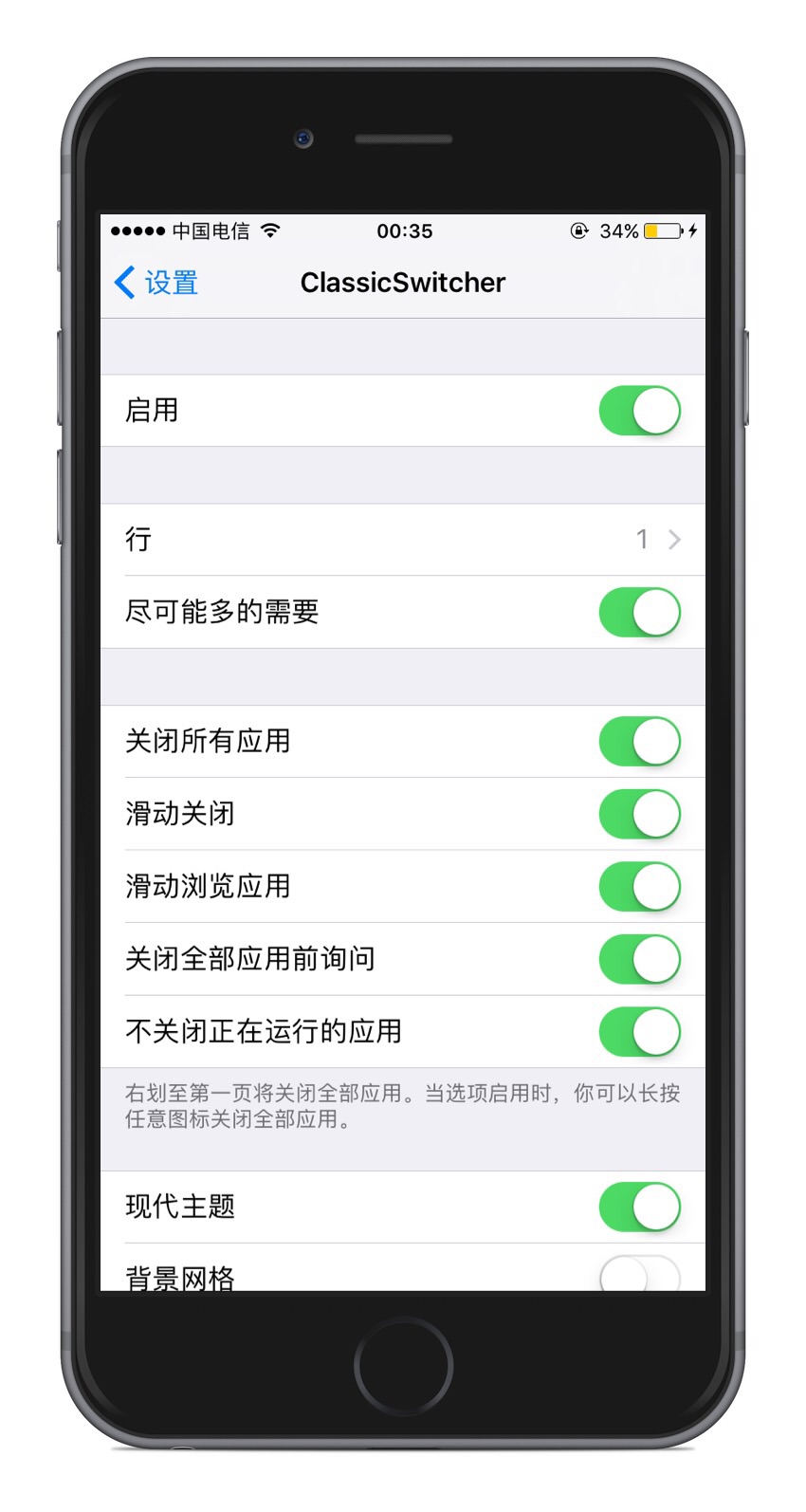Toggle 关闭全部应用前询问 off
This screenshot has height=1512, width=806.
(x=640, y=959)
